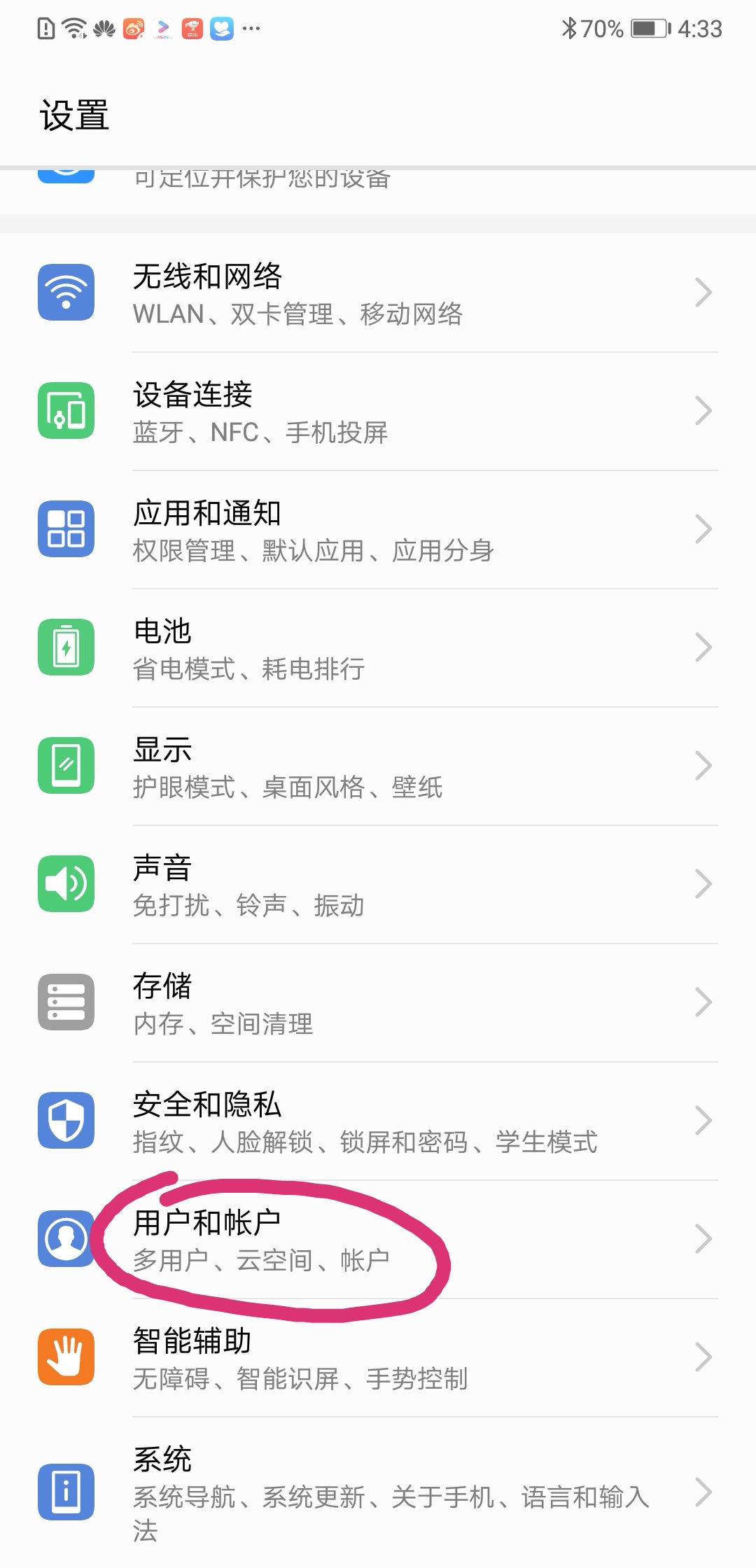This screenshot has width=756, height=1568.
Task: Tap the blue 用户和帐户 profile icon
Action: point(66,1239)
